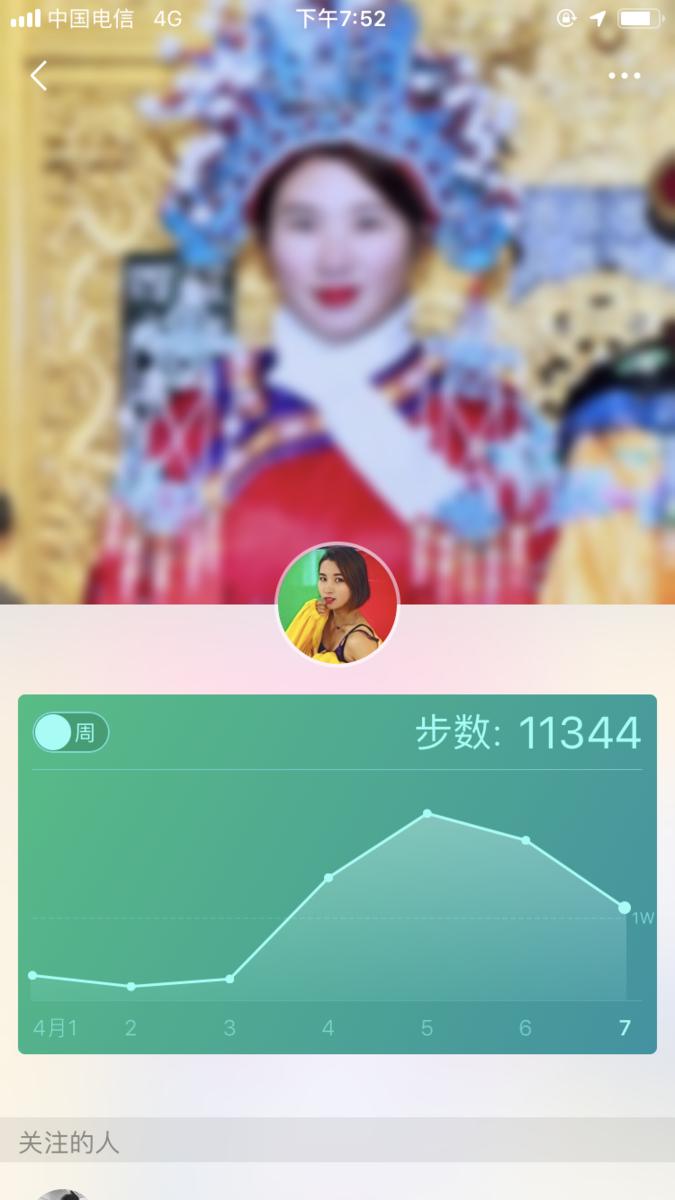This screenshot has height=1200, width=675.
Task: Select the April 4 data point
Action: coord(328,878)
